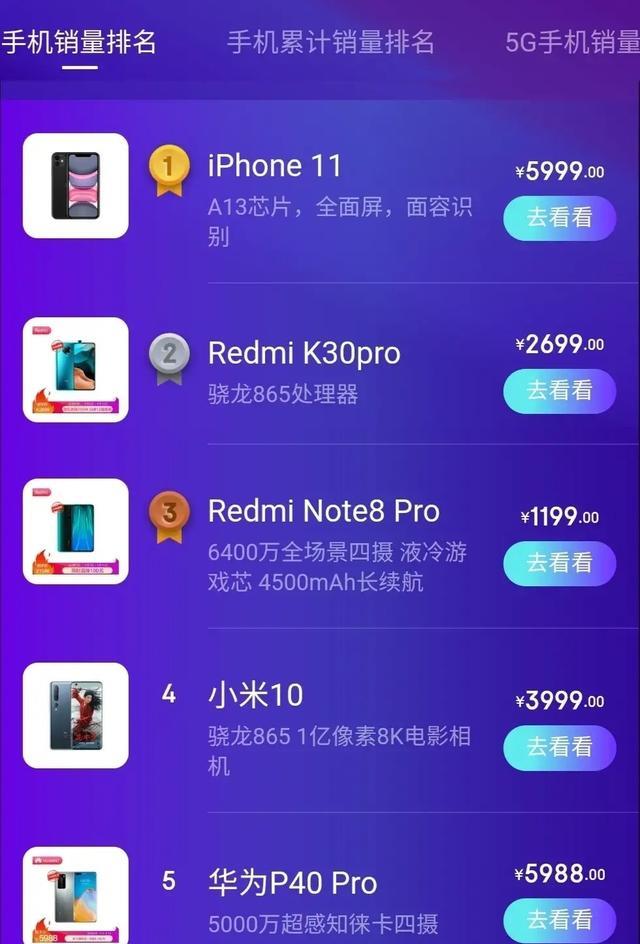Switch to the 手机累计销量排名 tab
The width and height of the screenshot is (640, 944).
[x=330, y=42]
